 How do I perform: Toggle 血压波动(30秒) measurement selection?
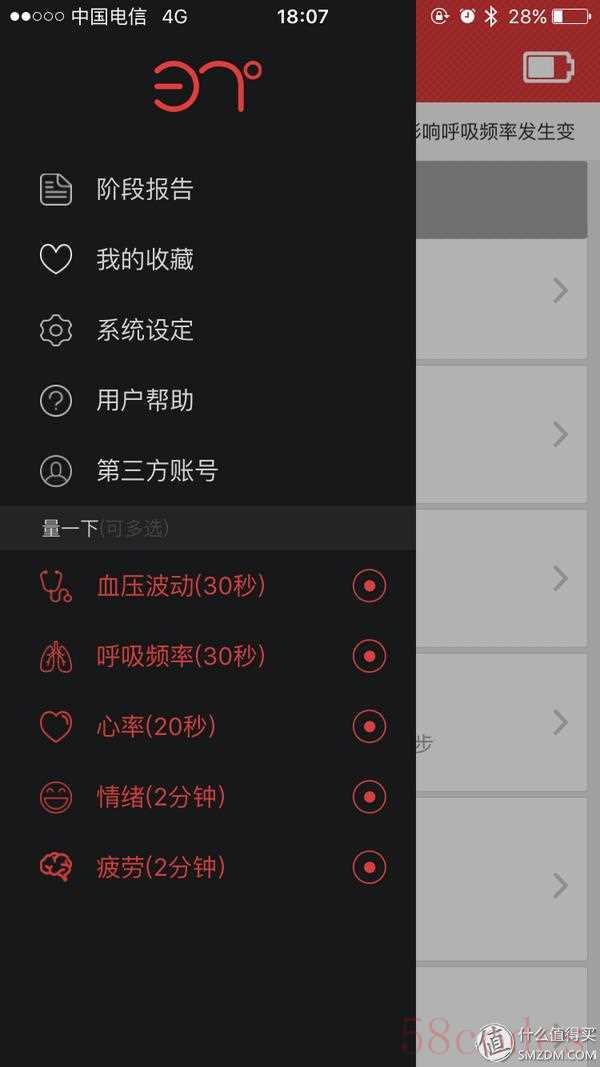coord(369,586)
